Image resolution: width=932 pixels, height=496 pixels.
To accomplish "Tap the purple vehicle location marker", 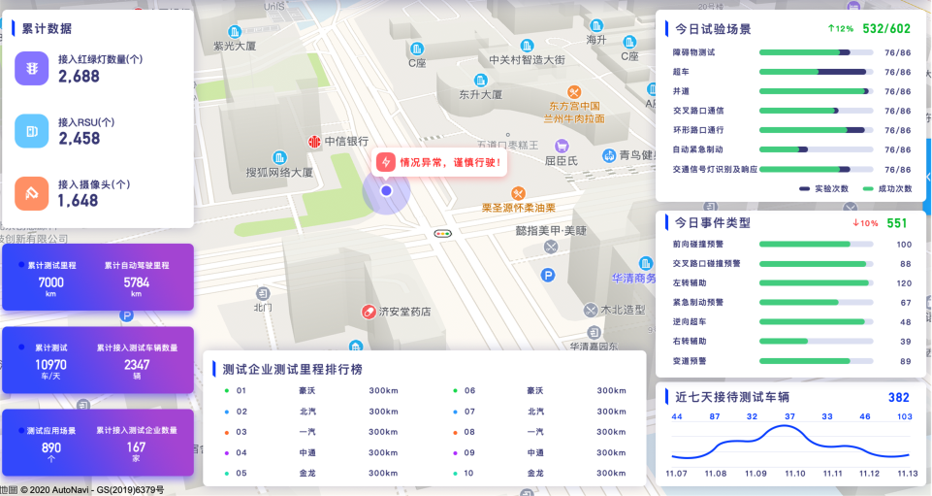I will (386, 191).
